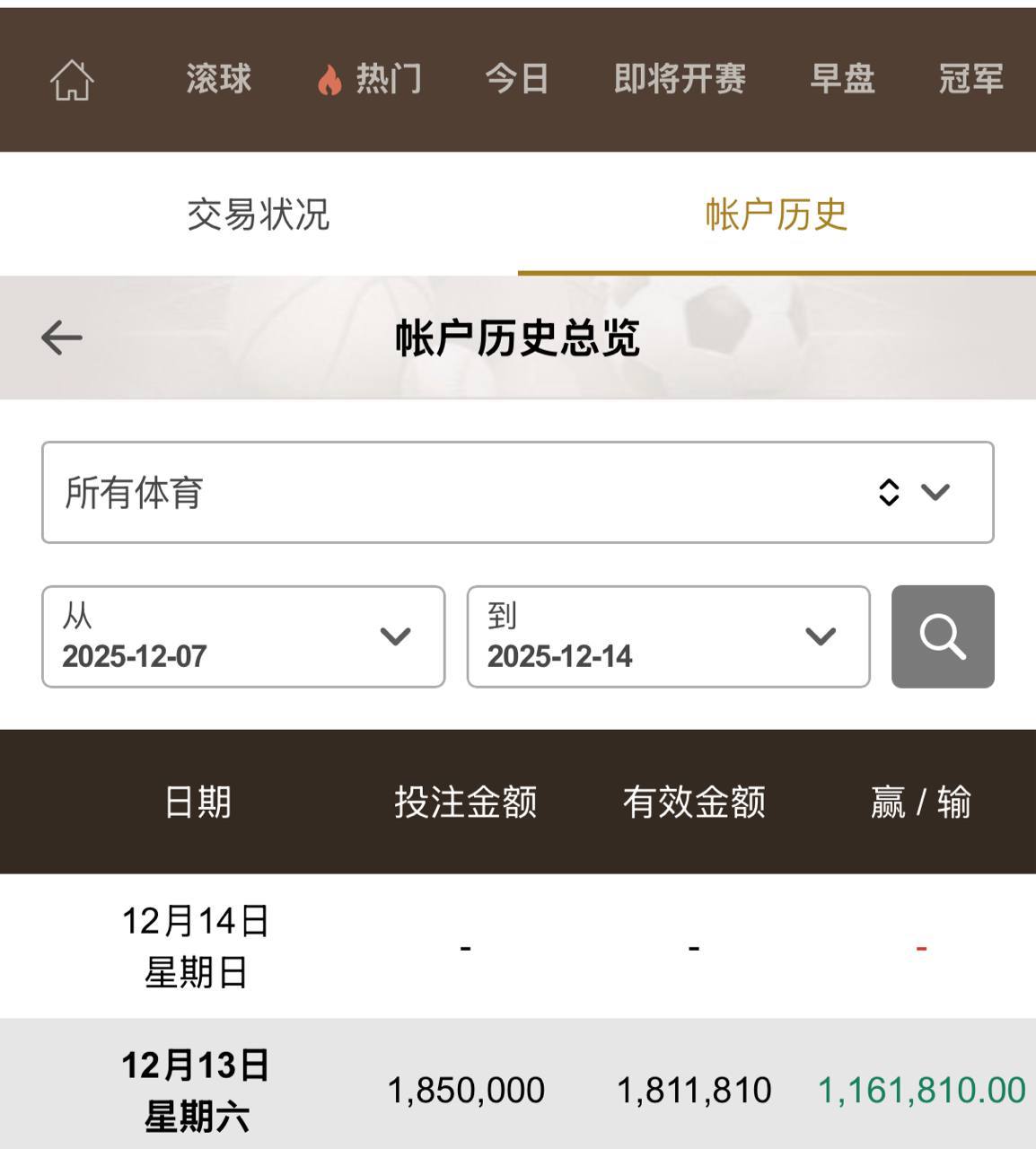Screen dimensions: 1036x1149
Task: Switch to the 早盘 tab
Action: click(x=842, y=79)
